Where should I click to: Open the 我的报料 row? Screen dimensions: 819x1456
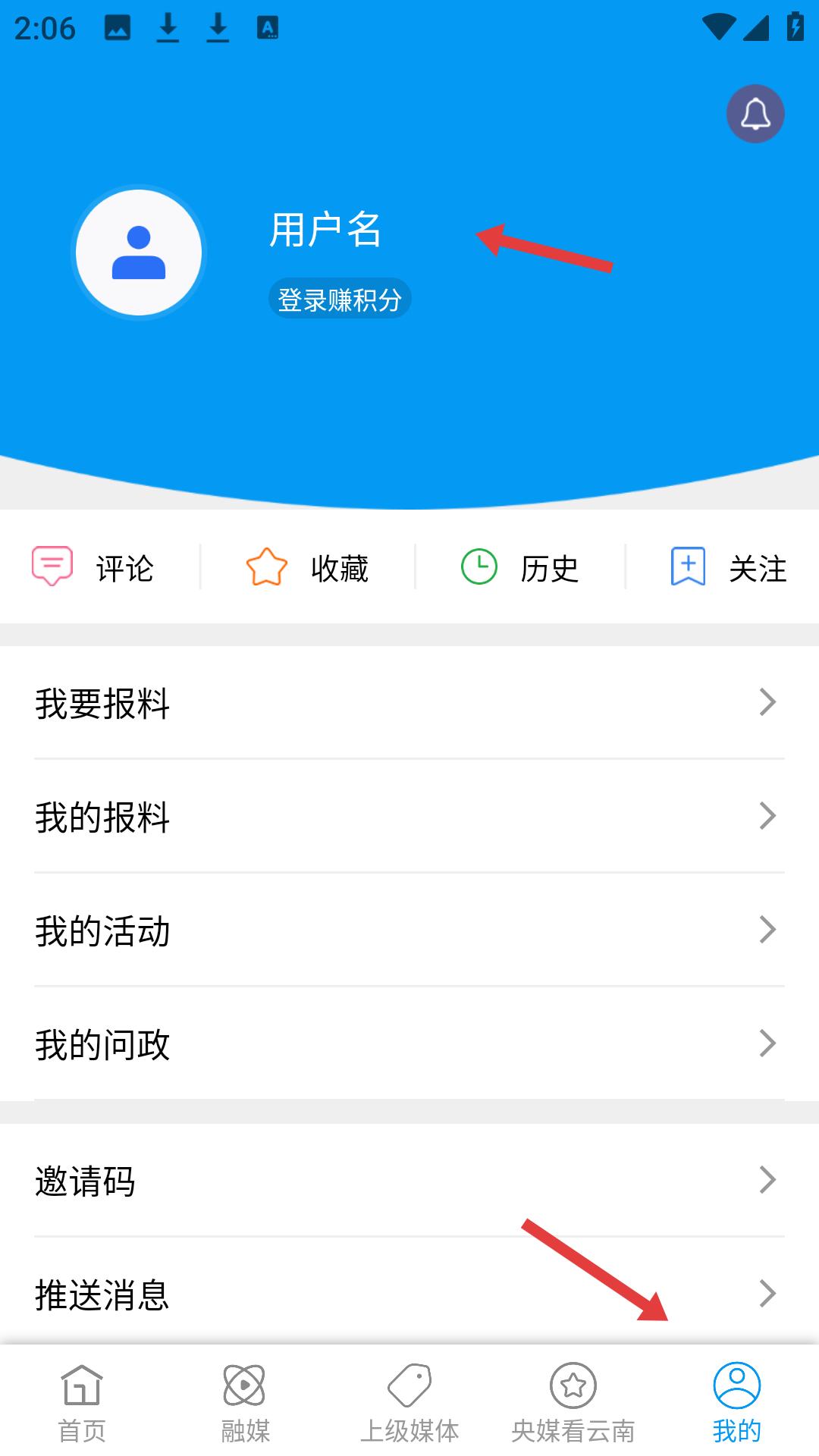click(x=409, y=817)
